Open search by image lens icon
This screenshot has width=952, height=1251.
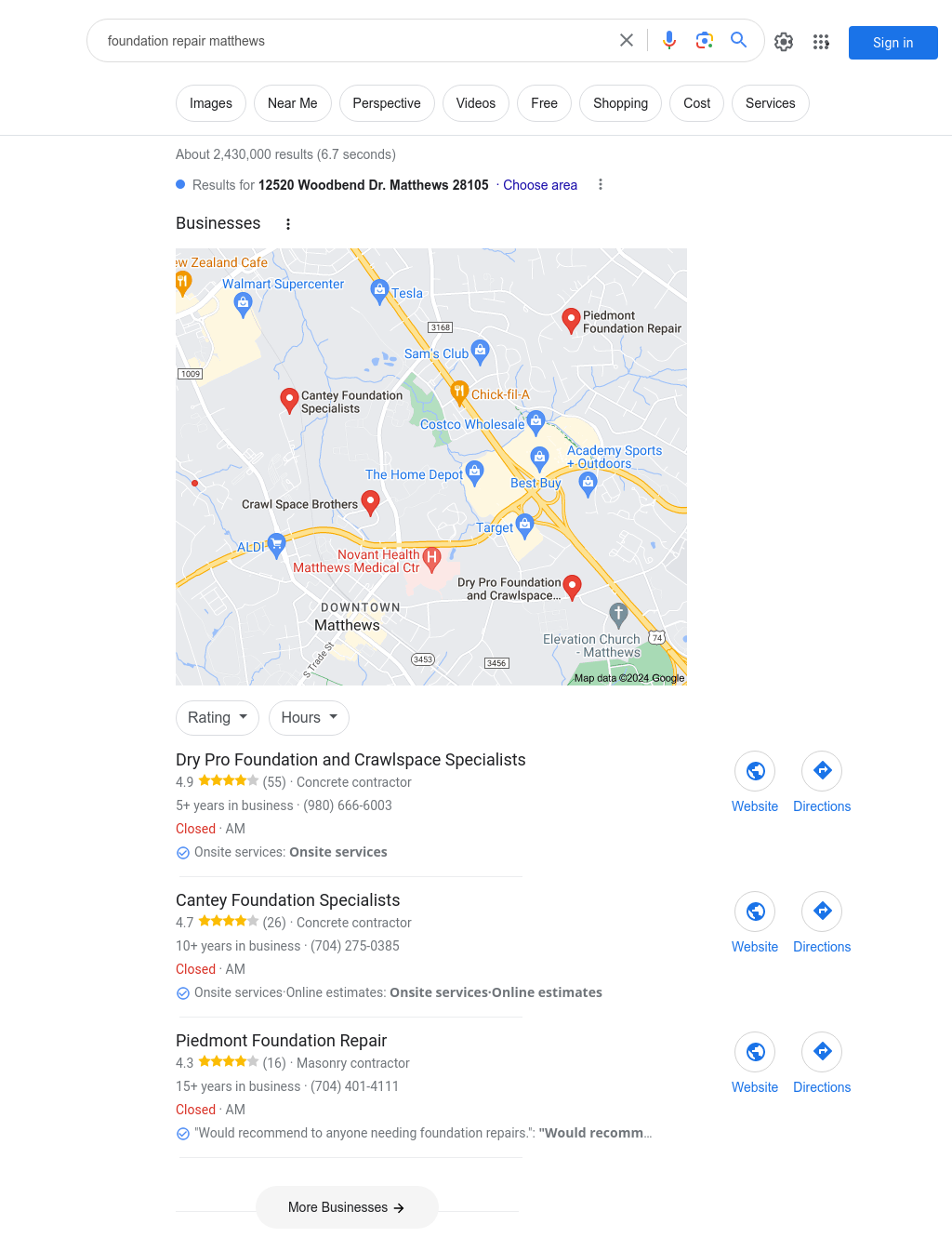pyautogui.click(x=705, y=40)
